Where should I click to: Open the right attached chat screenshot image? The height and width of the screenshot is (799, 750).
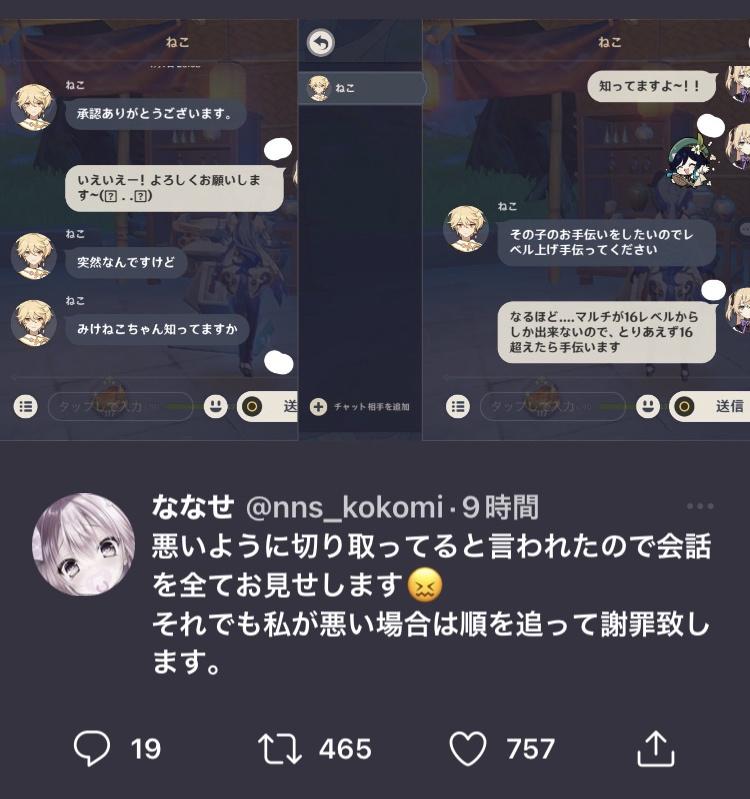(x=585, y=230)
